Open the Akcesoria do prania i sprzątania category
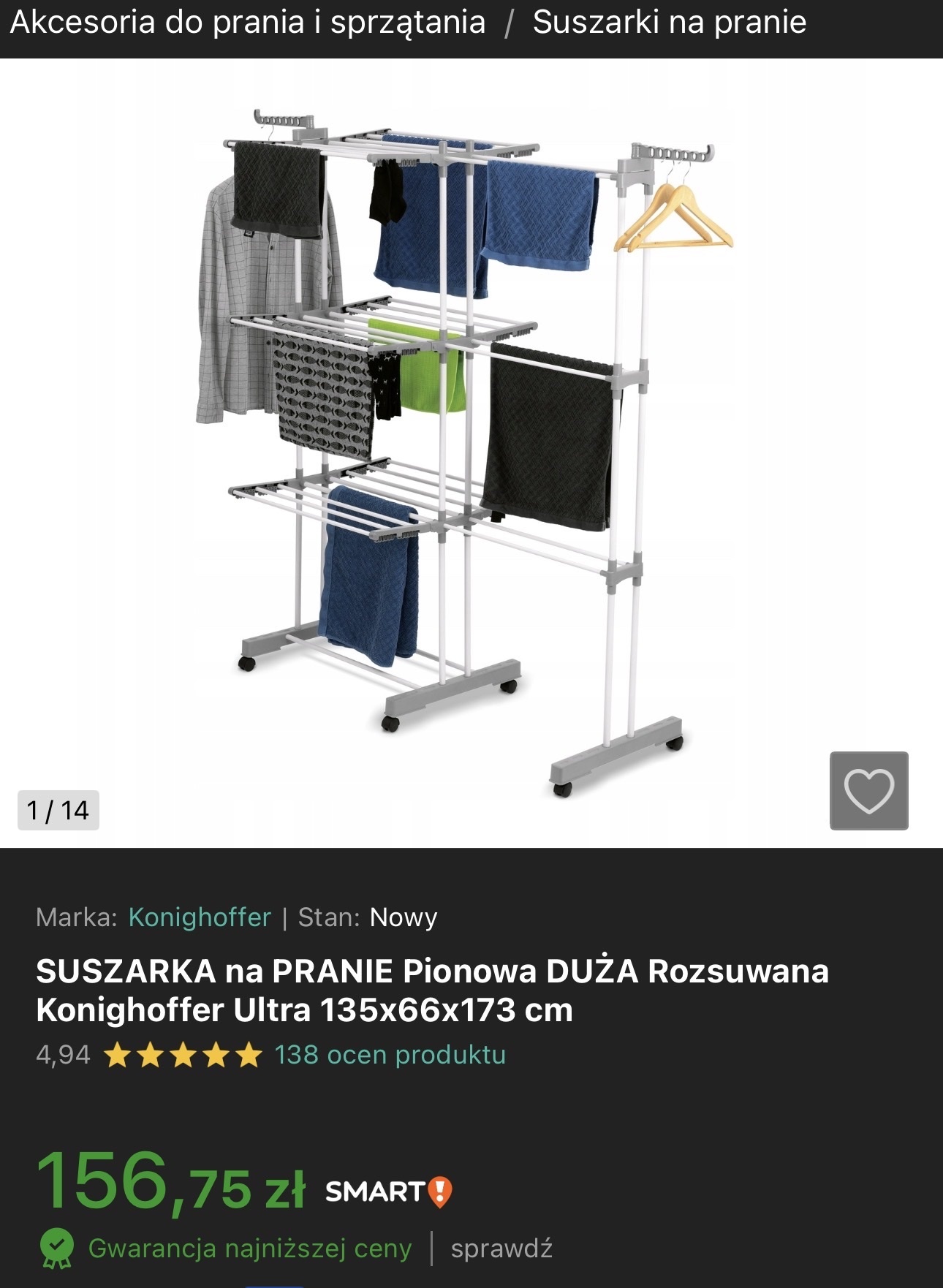The image size is (943, 1288). click(248, 23)
